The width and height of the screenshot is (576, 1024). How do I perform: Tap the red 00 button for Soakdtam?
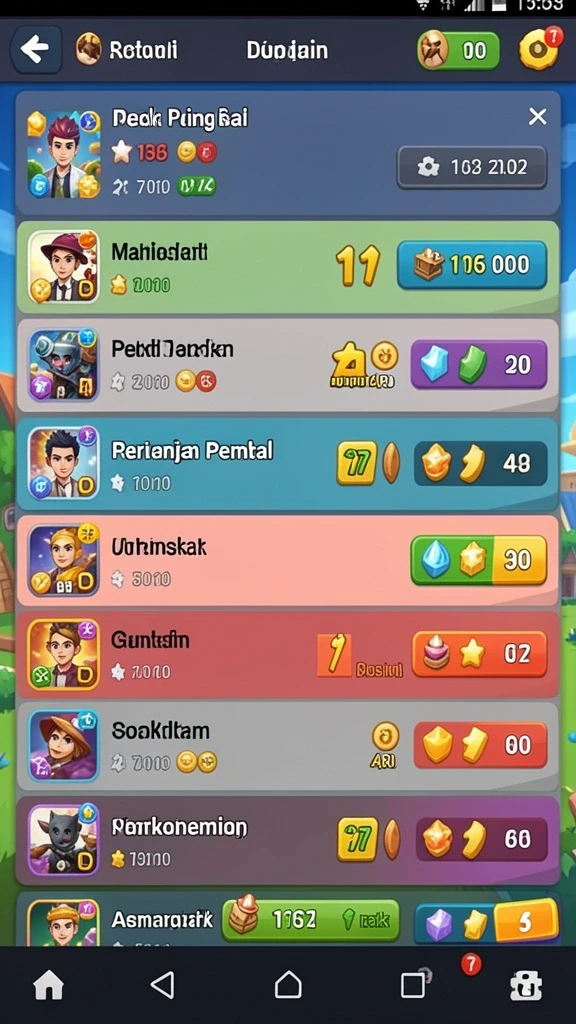480,745
